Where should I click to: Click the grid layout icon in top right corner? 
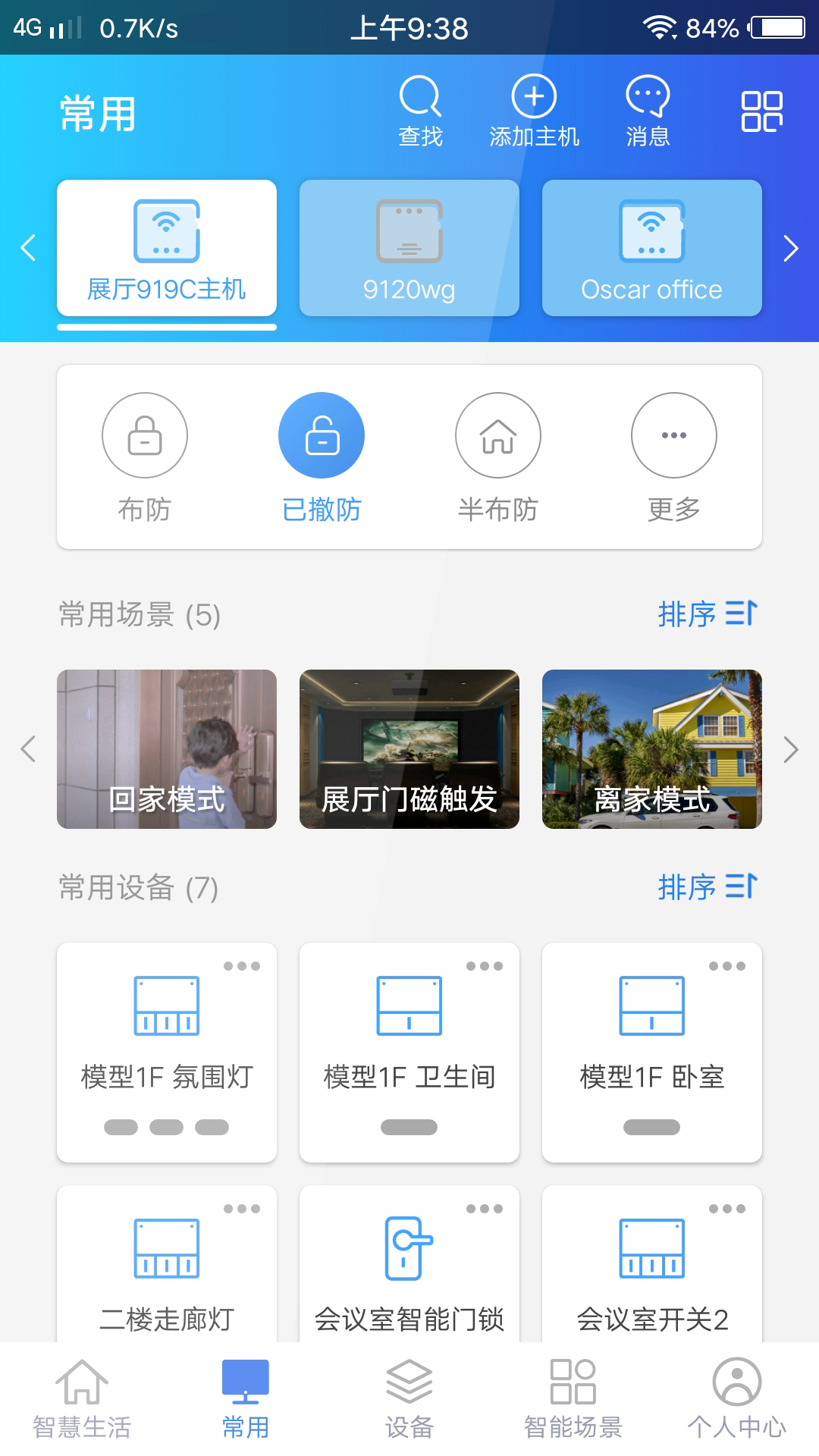761,111
